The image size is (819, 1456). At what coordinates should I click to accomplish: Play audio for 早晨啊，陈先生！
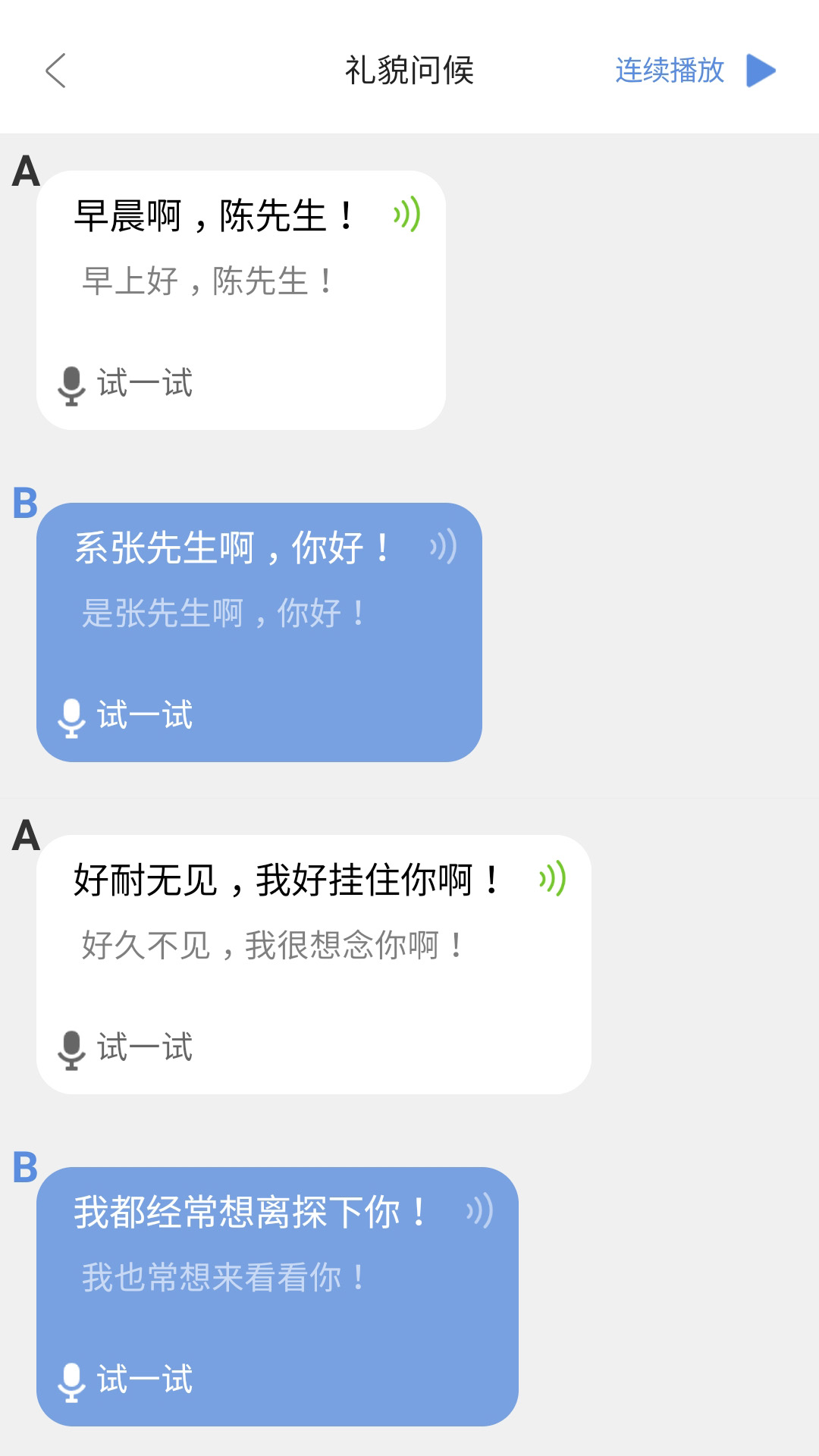(x=408, y=216)
